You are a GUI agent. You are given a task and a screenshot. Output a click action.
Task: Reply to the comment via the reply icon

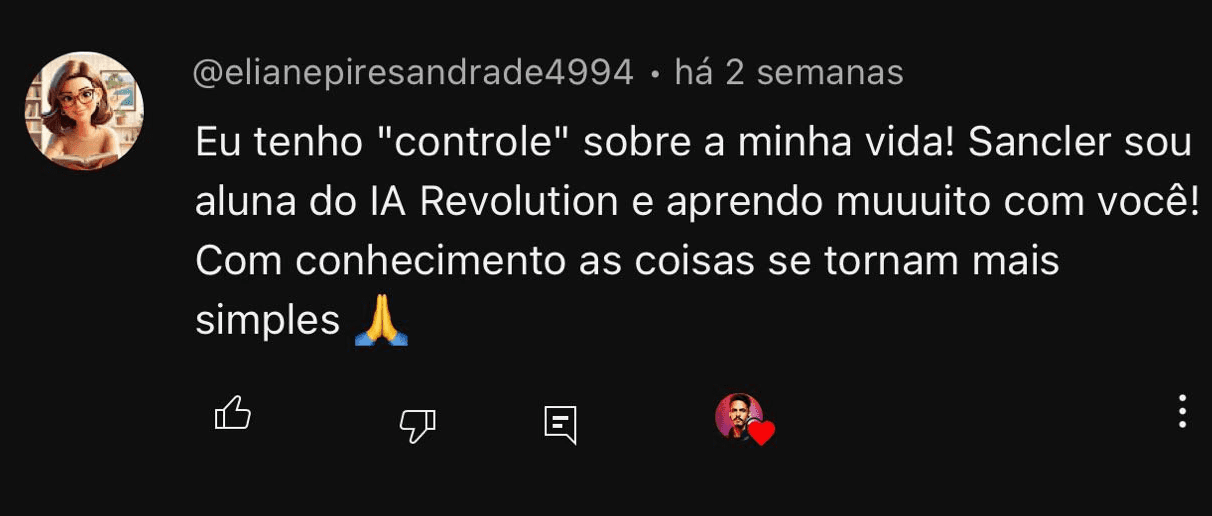(561, 425)
